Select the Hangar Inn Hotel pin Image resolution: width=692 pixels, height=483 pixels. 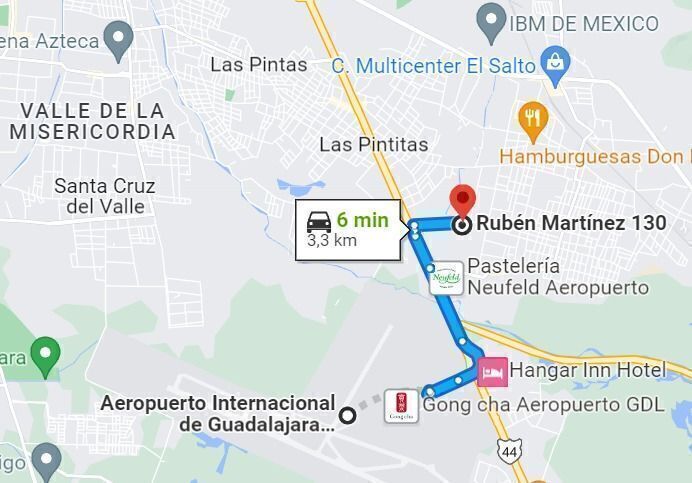coord(493,372)
